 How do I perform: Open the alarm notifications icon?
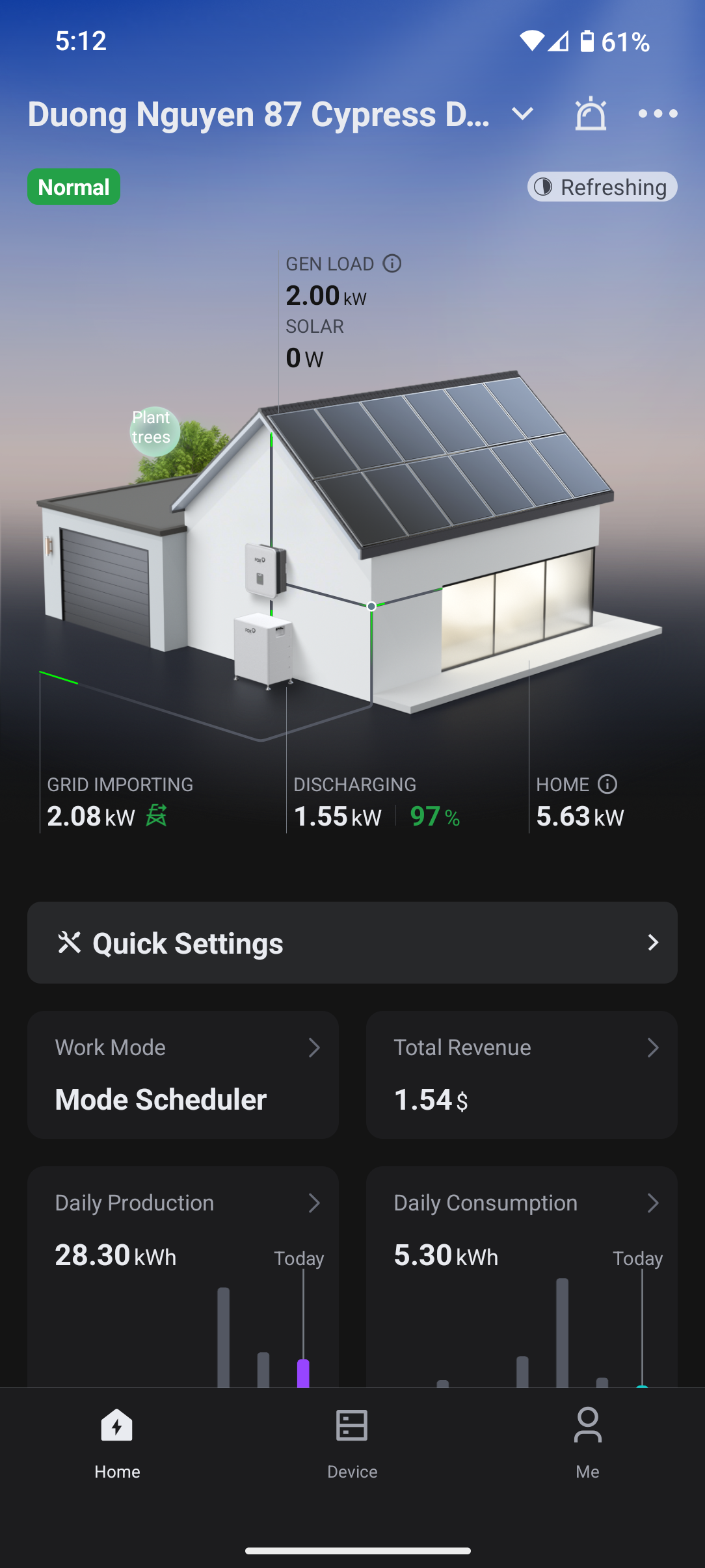591,114
